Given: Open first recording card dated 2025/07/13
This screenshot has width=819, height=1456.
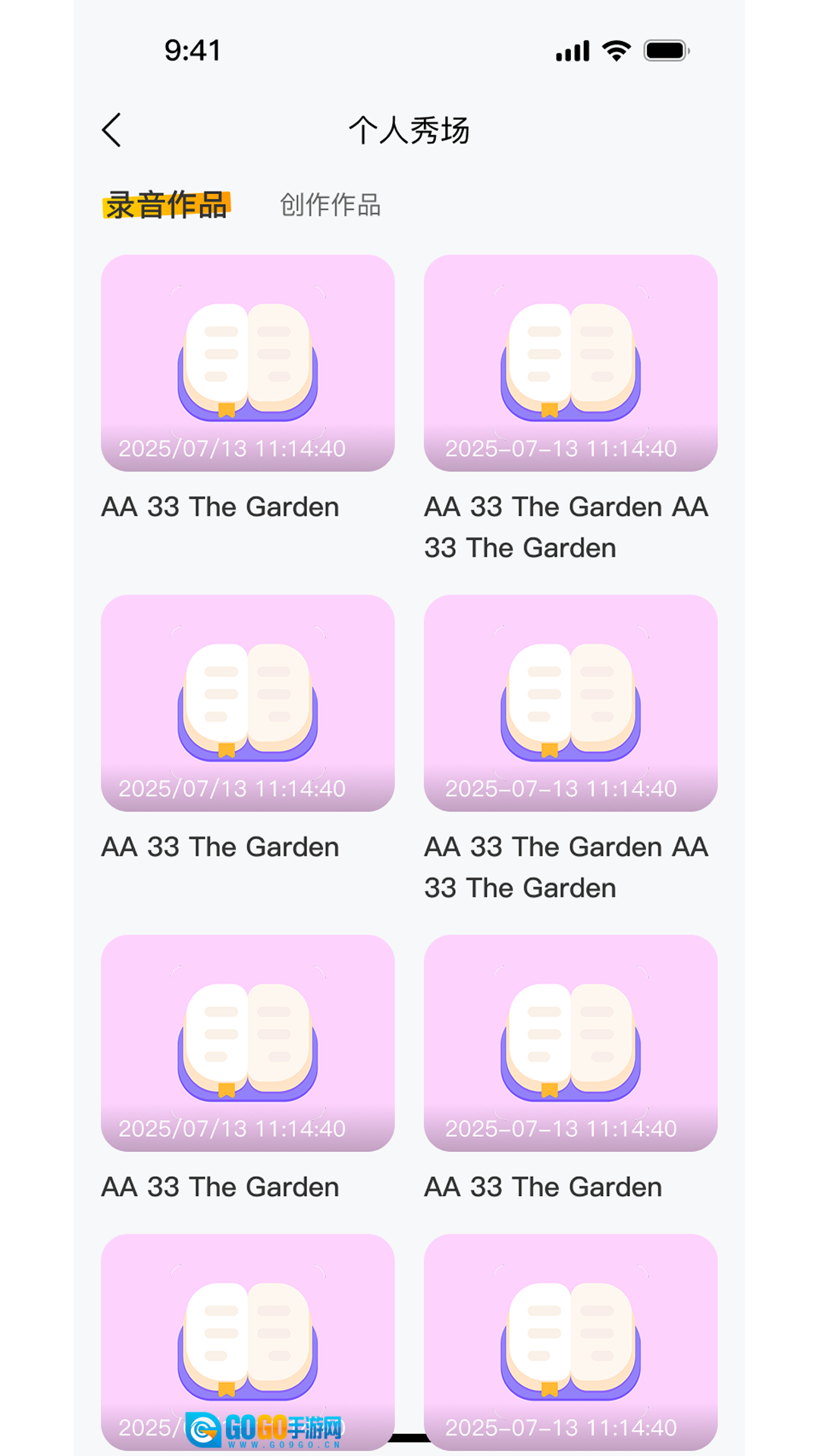Looking at the screenshot, I should click(x=247, y=363).
